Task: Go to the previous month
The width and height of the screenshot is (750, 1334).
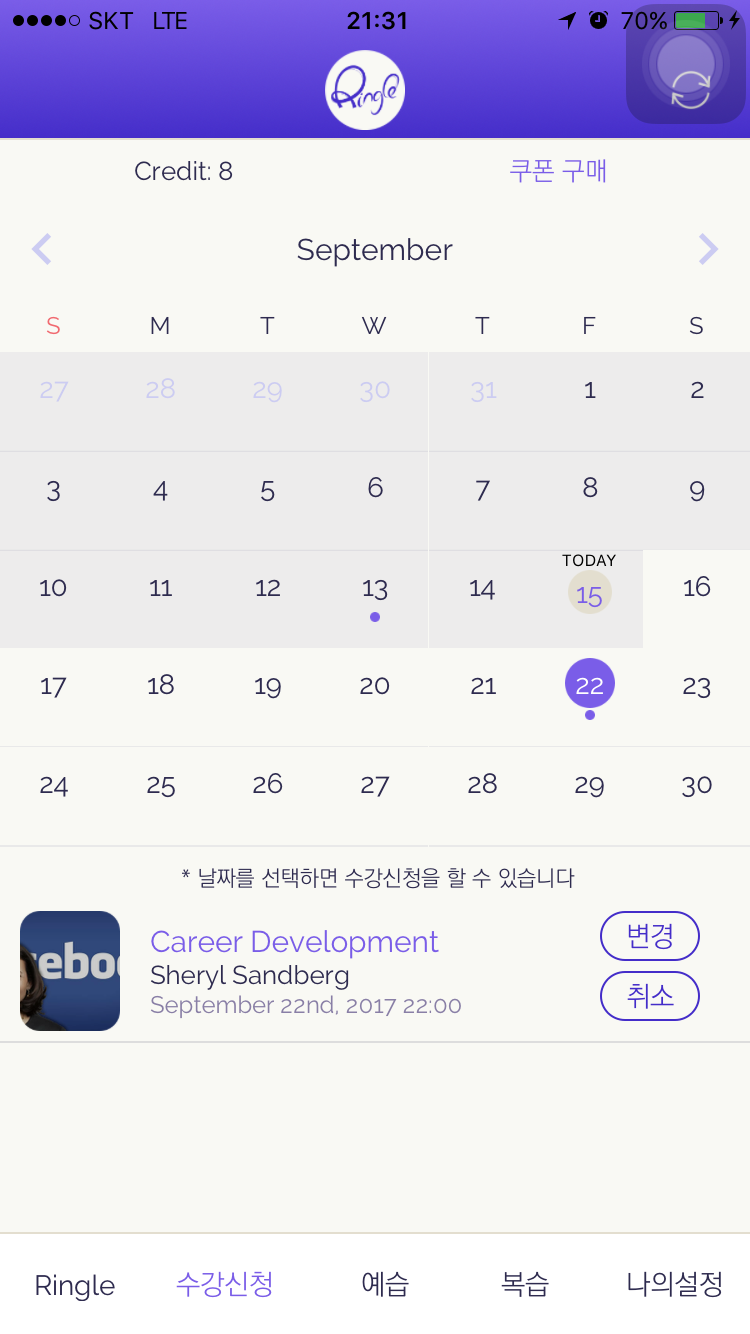Action: coord(41,249)
